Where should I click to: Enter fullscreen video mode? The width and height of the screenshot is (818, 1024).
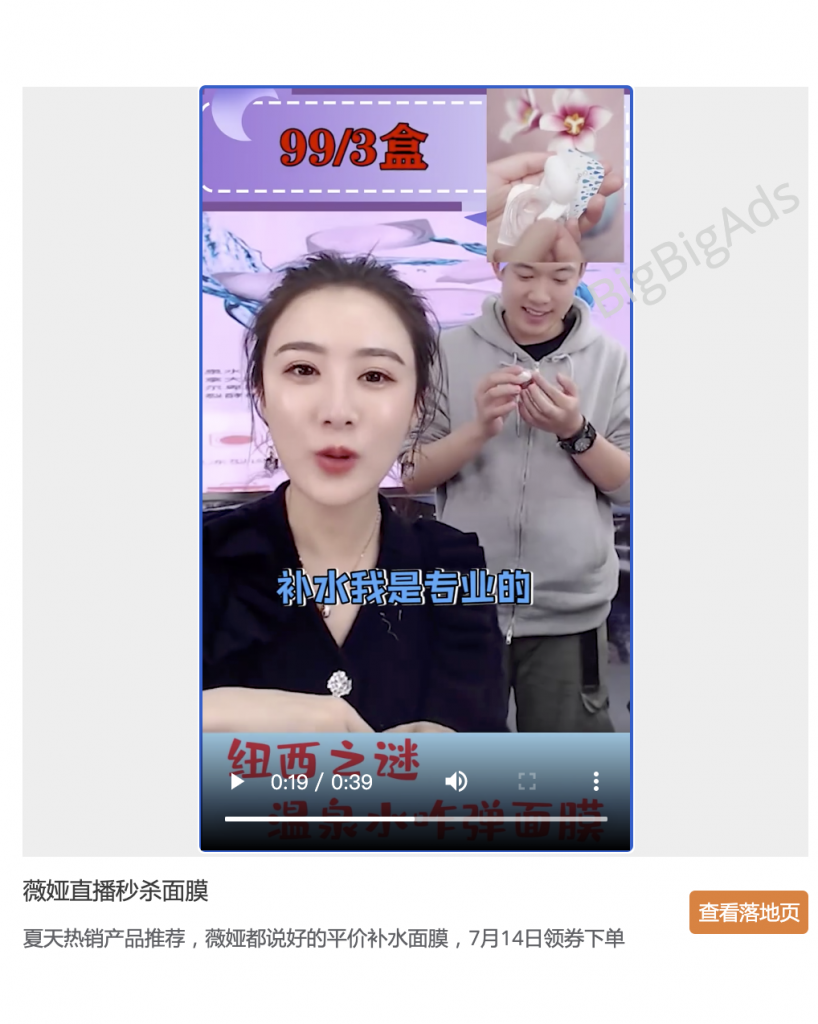(527, 781)
